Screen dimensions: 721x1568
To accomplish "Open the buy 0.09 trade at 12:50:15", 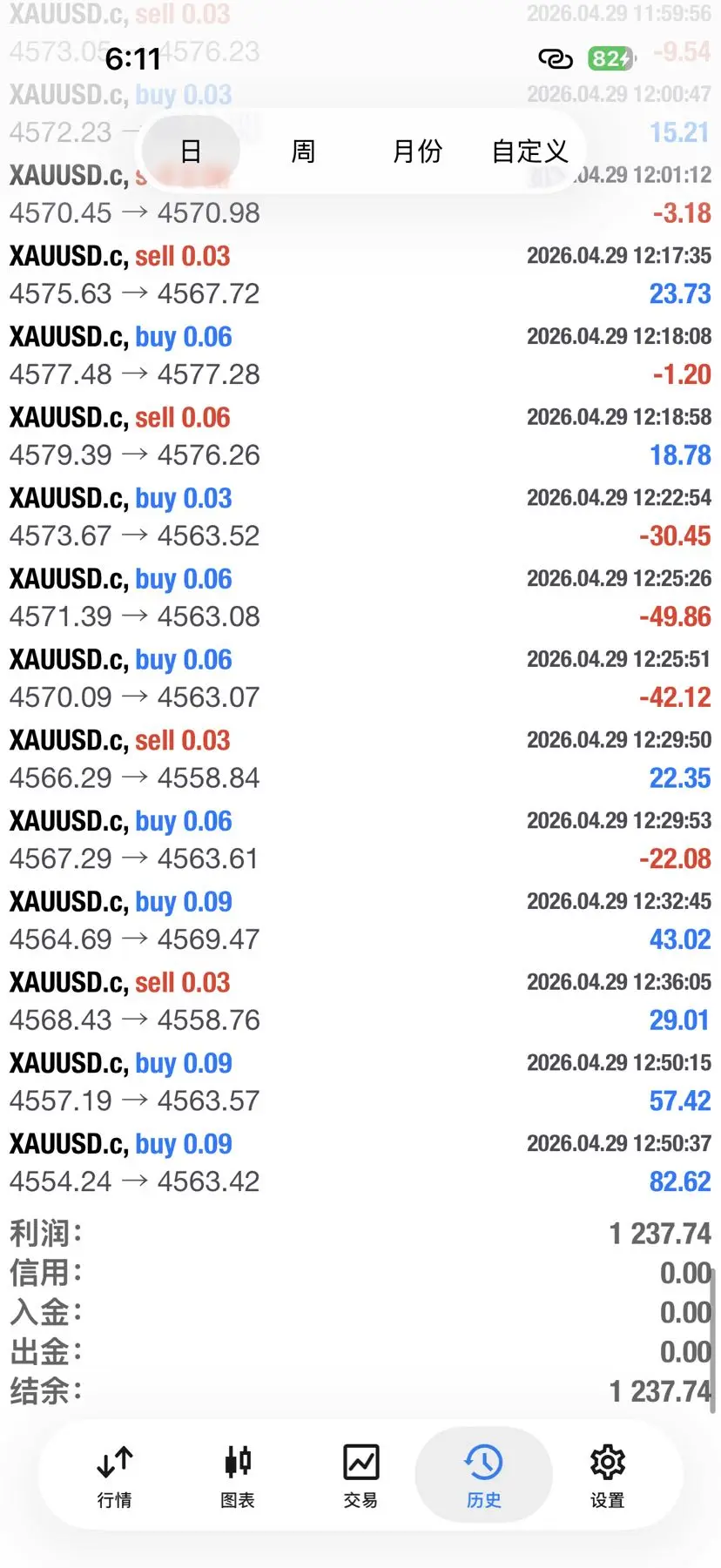I will point(360,1082).
